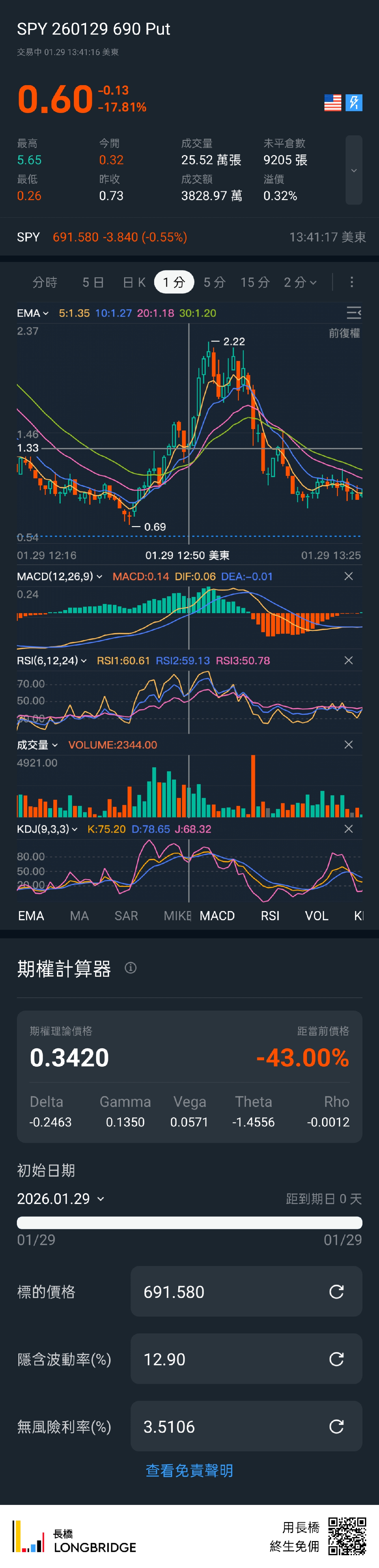Image resolution: width=379 pixels, height=1568 pixels.
Task: Expand the quote details chevron
Action: (353, 171)
